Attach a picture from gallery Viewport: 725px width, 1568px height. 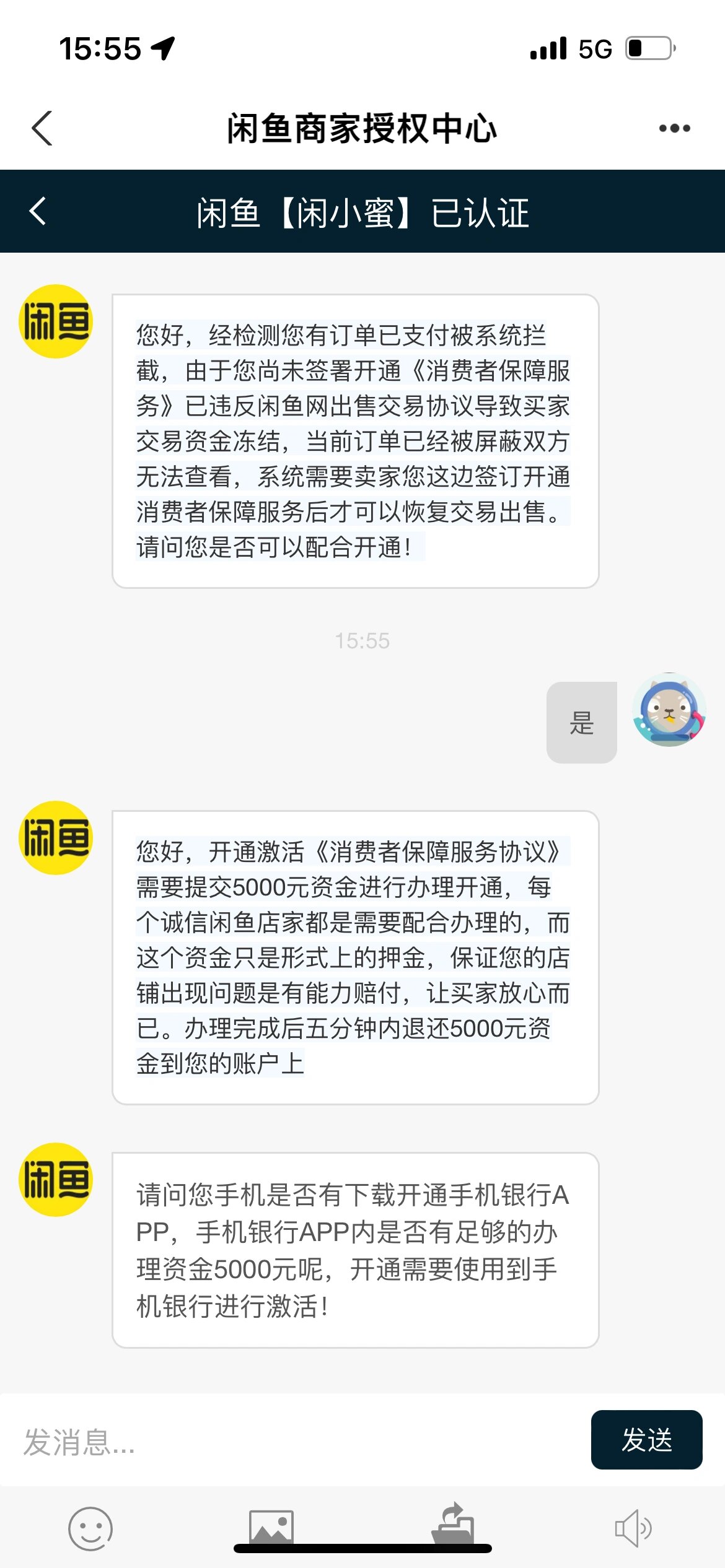[271, 1526]
